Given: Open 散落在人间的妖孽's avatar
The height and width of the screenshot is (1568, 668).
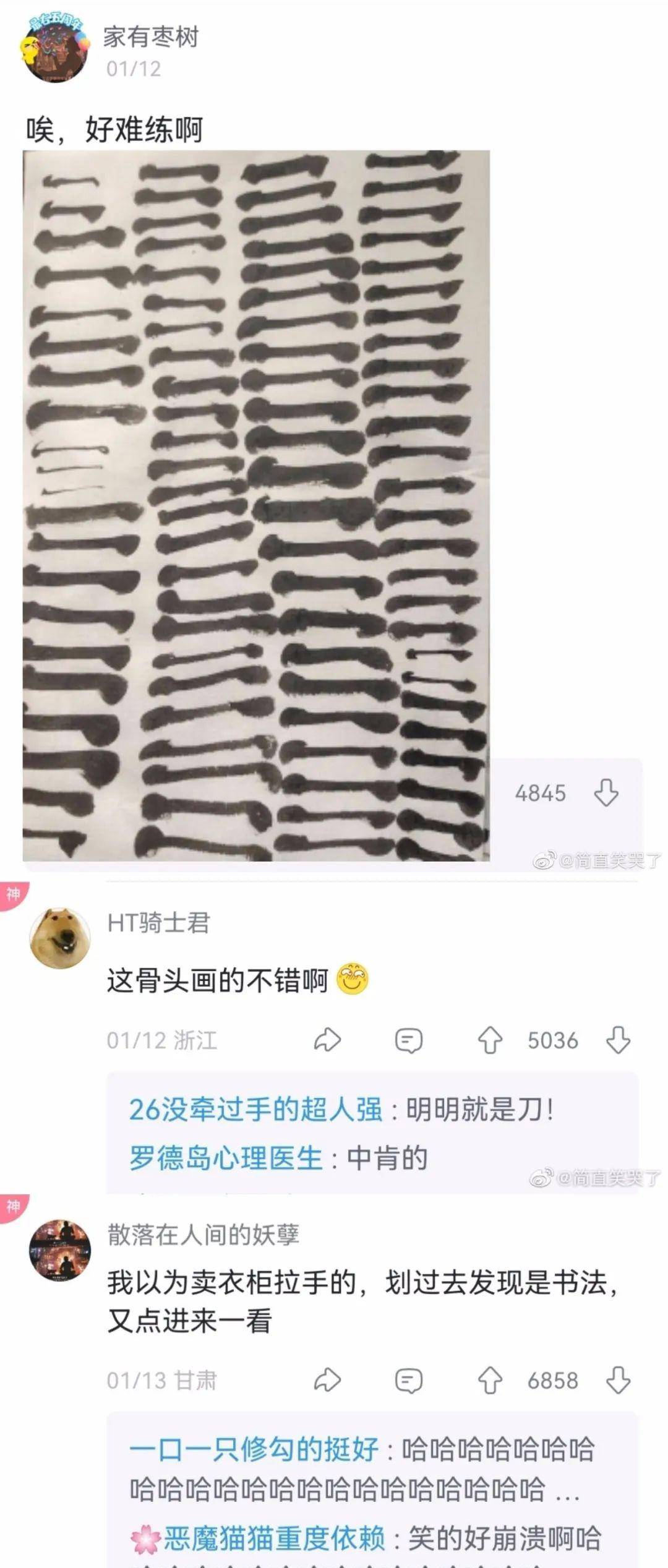Looking at the screenshot, I should (60, 1251).
